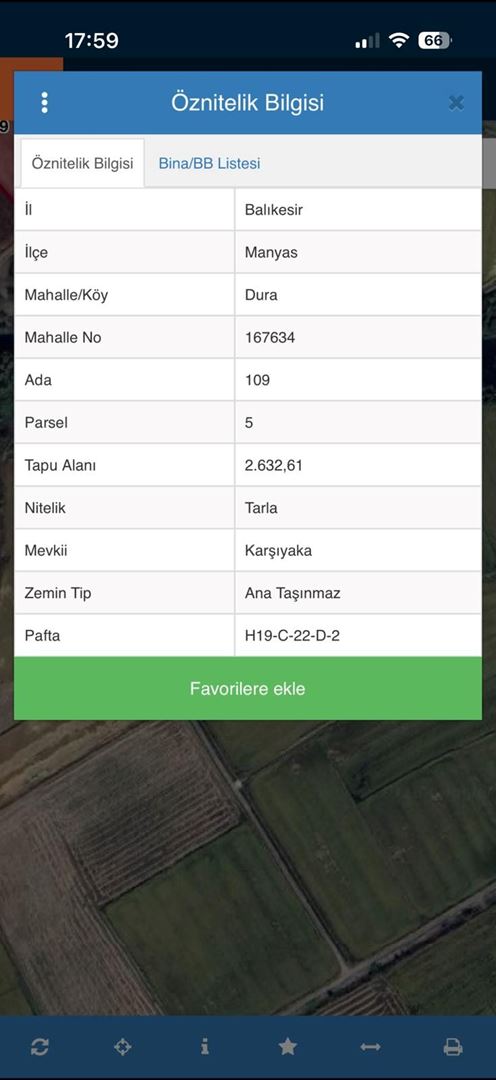Close the Öznitelik Bilgisi dialog
This screenshot has height=1080, width=496.
point(455,103)
